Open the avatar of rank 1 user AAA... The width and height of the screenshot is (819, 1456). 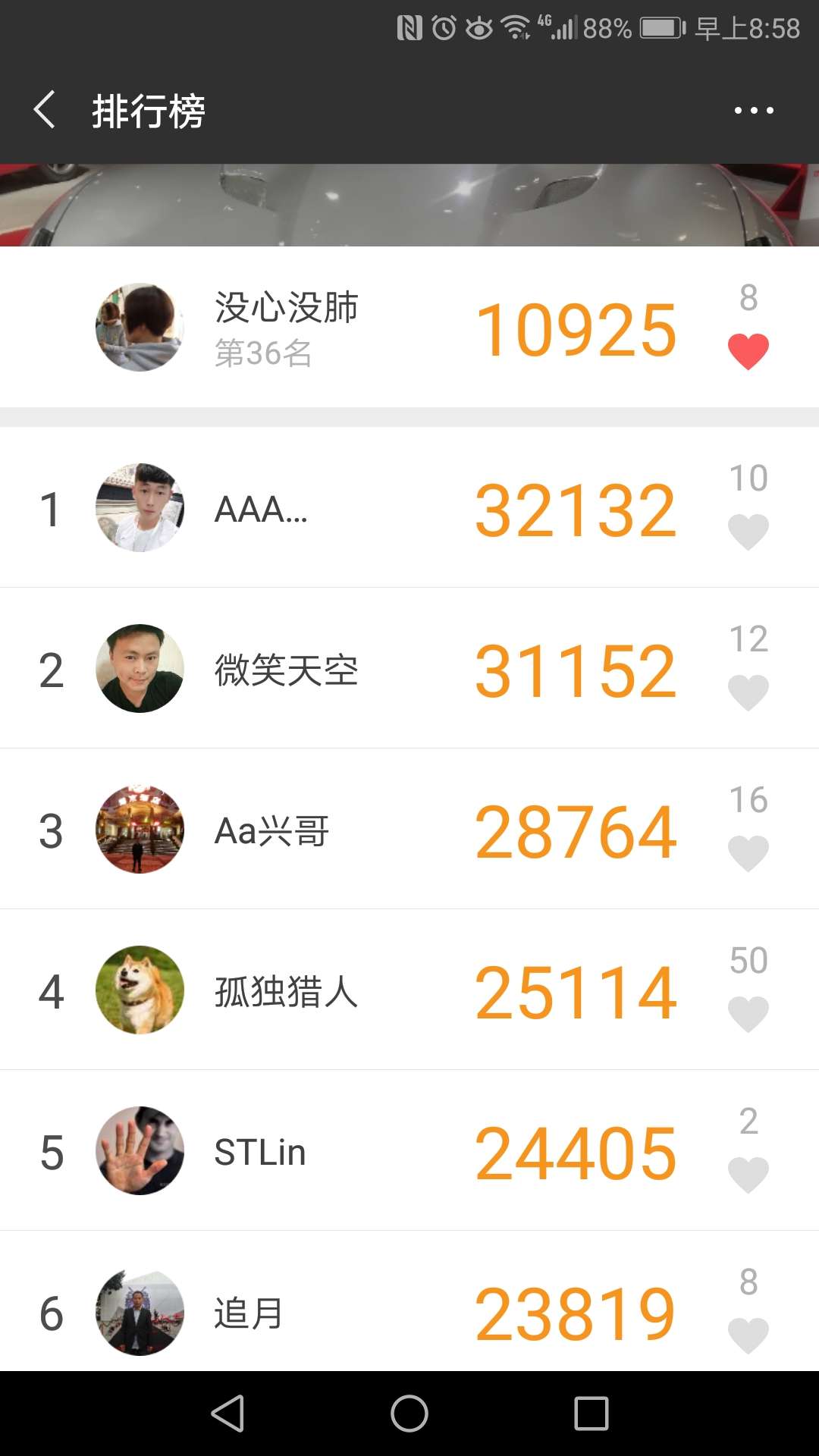click(140, 508)
